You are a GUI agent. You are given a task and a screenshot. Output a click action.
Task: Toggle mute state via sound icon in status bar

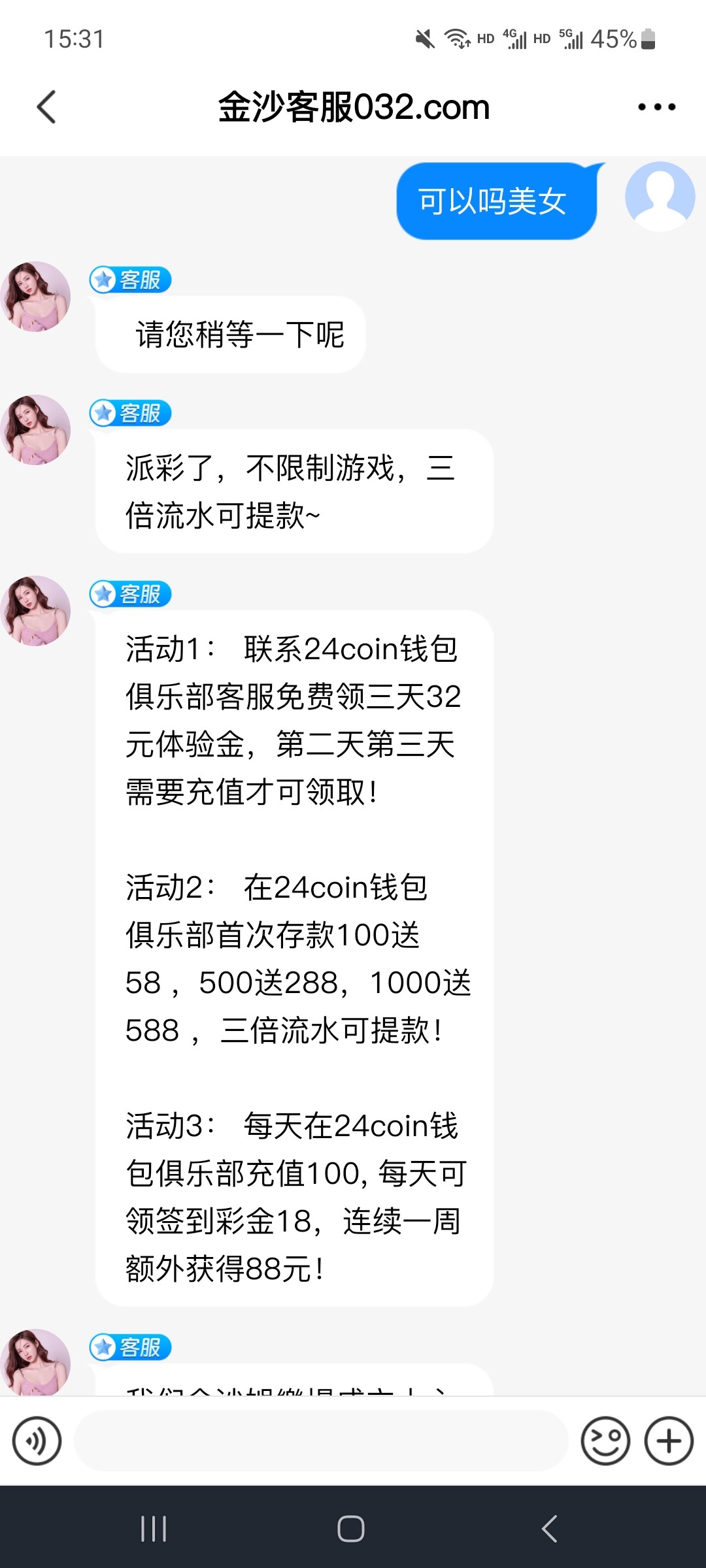tap(424, 39)
